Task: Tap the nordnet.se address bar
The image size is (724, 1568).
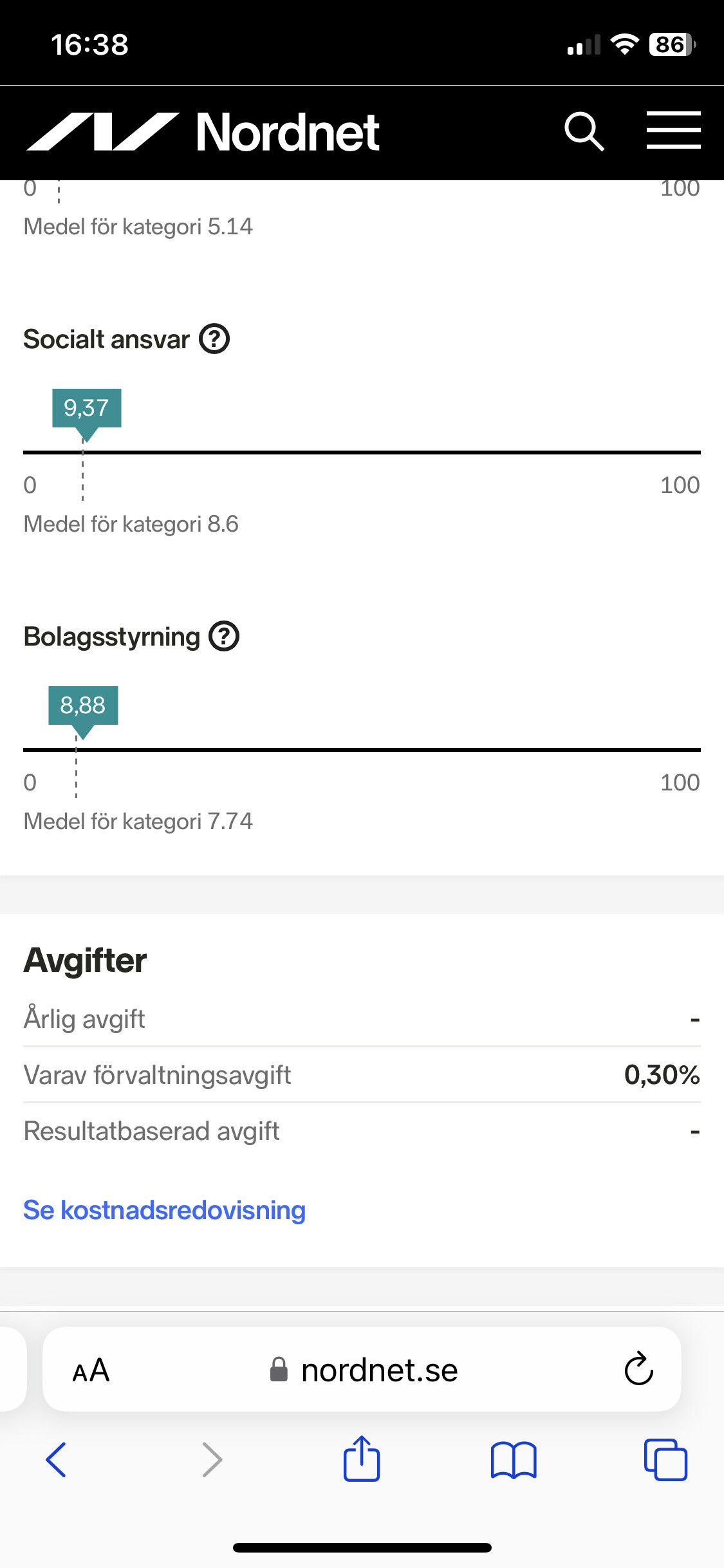Action: (x=364, y=1370)
